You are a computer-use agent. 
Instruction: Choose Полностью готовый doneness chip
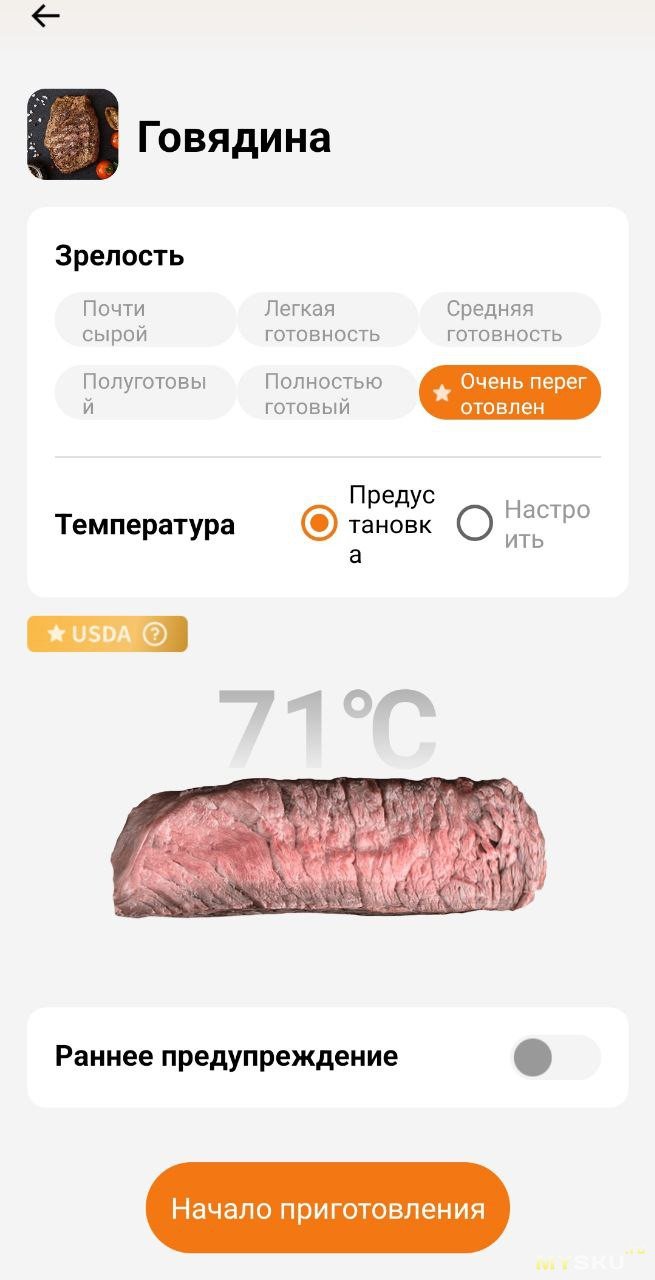point(327,393)
